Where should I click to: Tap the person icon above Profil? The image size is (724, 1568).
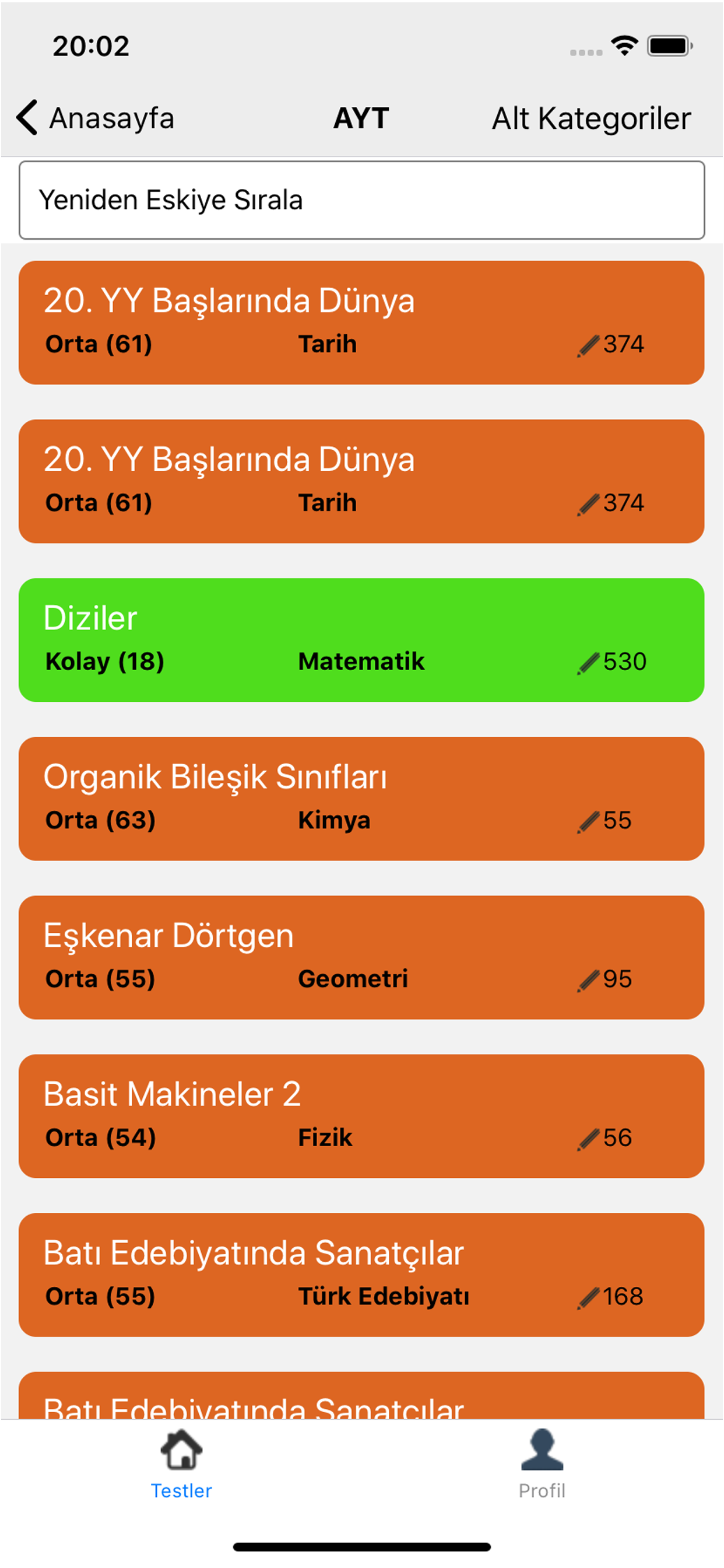pos(542,1451)
